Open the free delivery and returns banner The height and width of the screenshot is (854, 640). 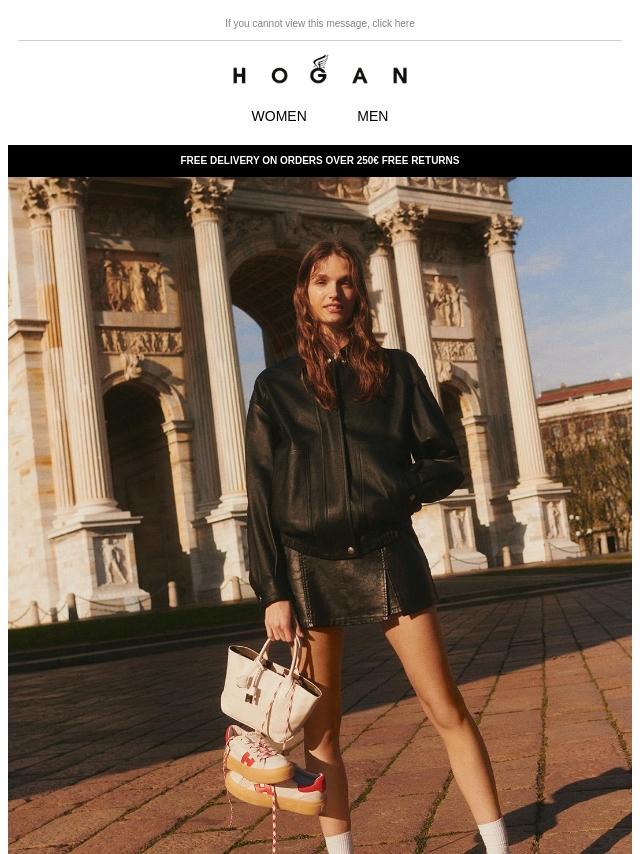(320, 161)
